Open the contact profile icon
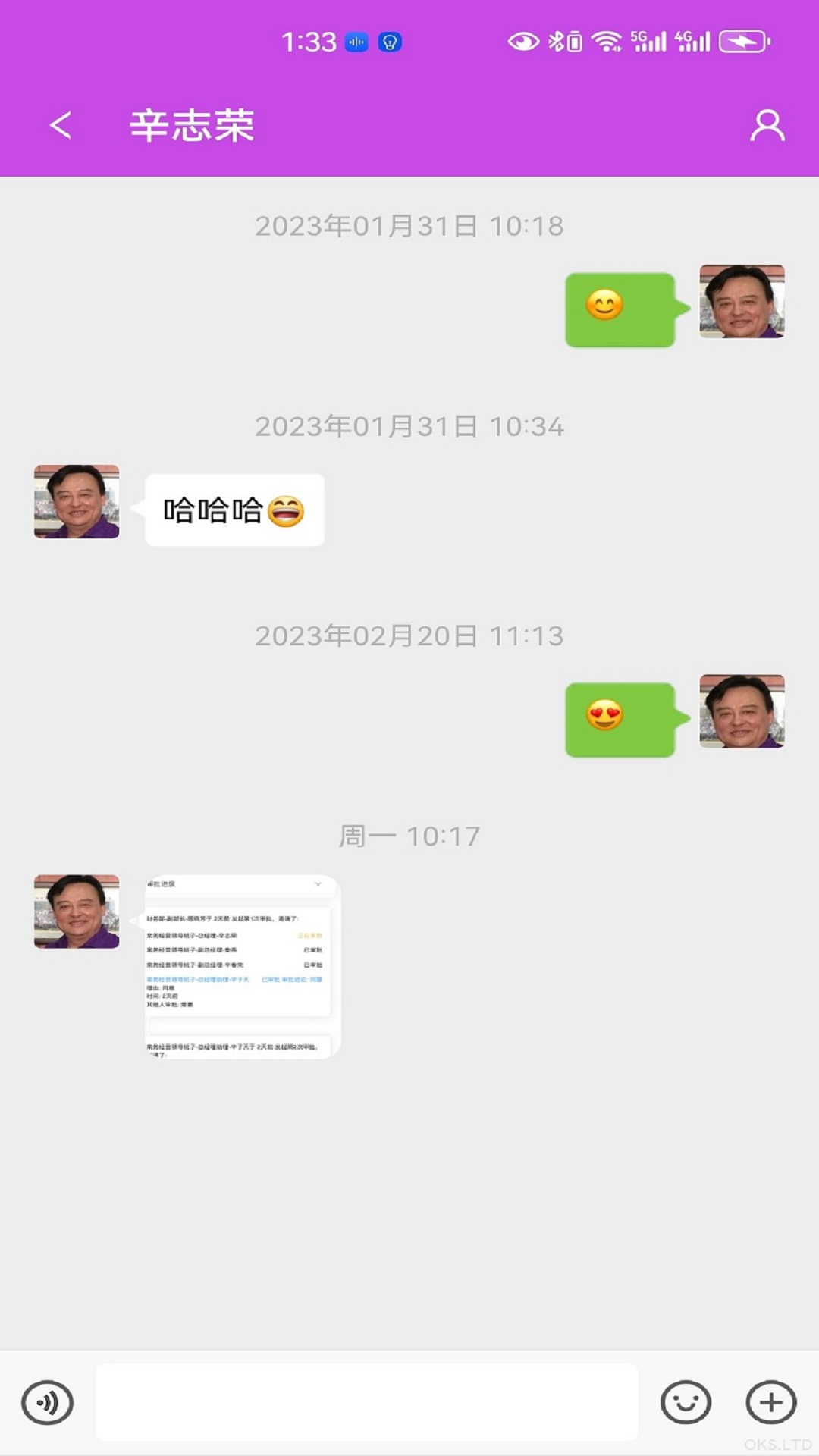 coord(767,125)
